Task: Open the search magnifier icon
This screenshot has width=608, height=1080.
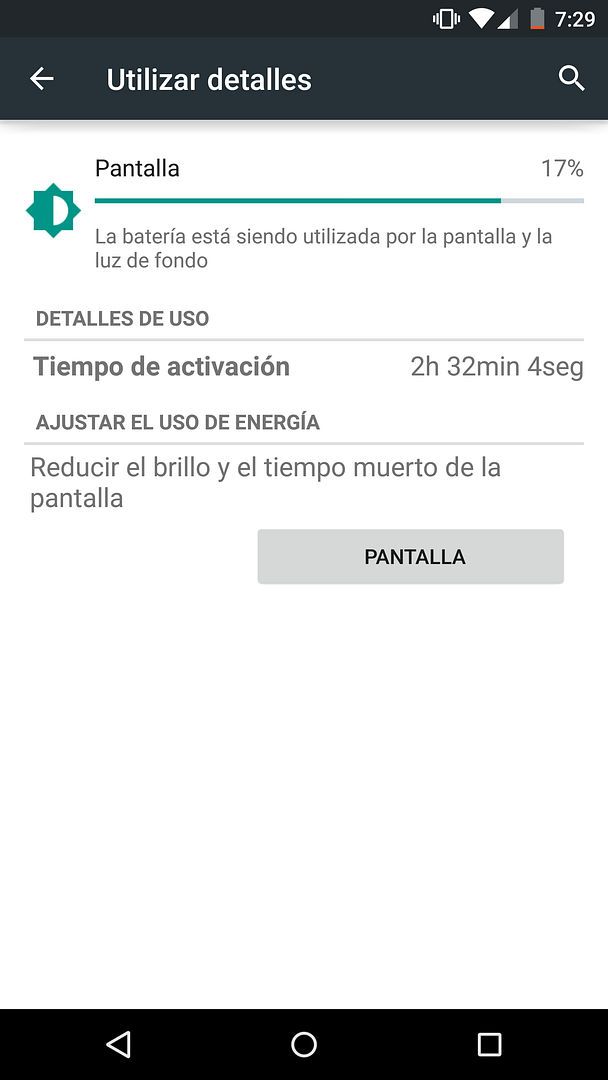Action: [572, 79]
